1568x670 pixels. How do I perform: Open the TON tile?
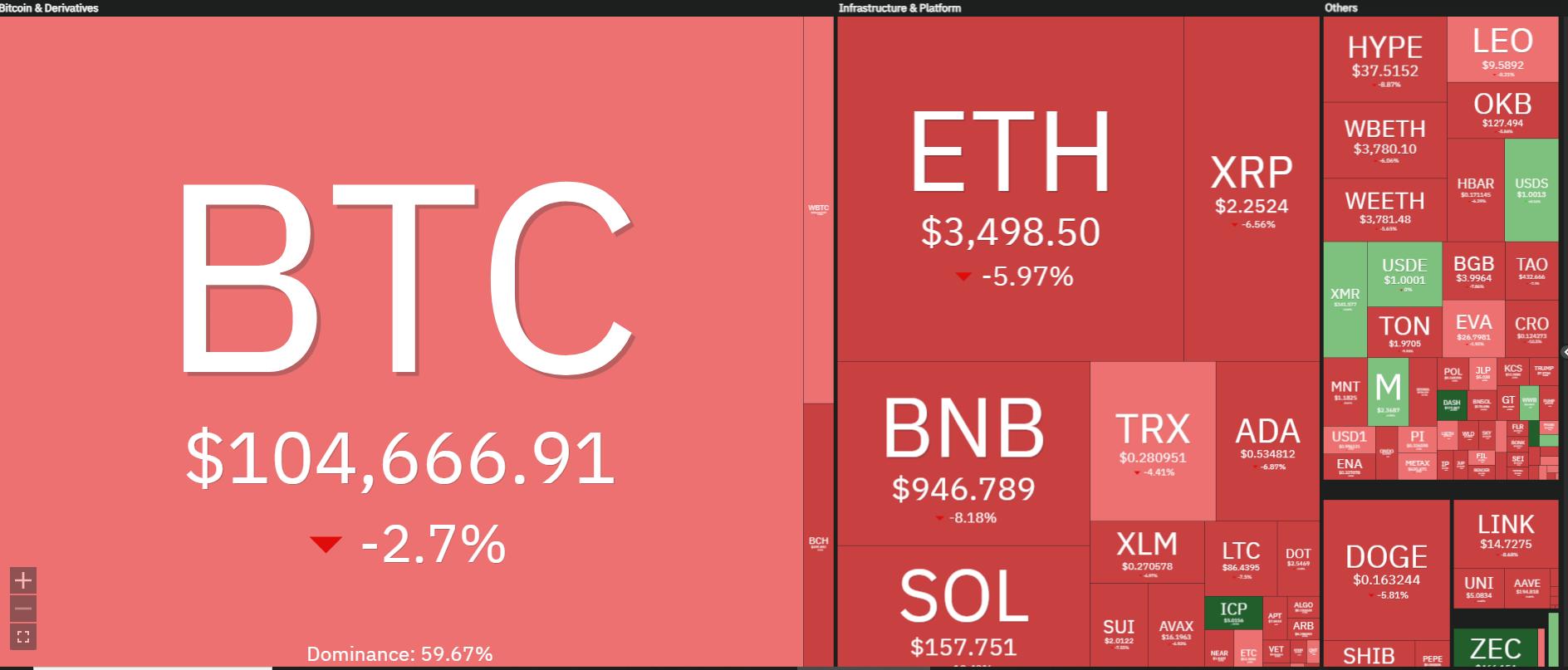(x=1404, y=330)
